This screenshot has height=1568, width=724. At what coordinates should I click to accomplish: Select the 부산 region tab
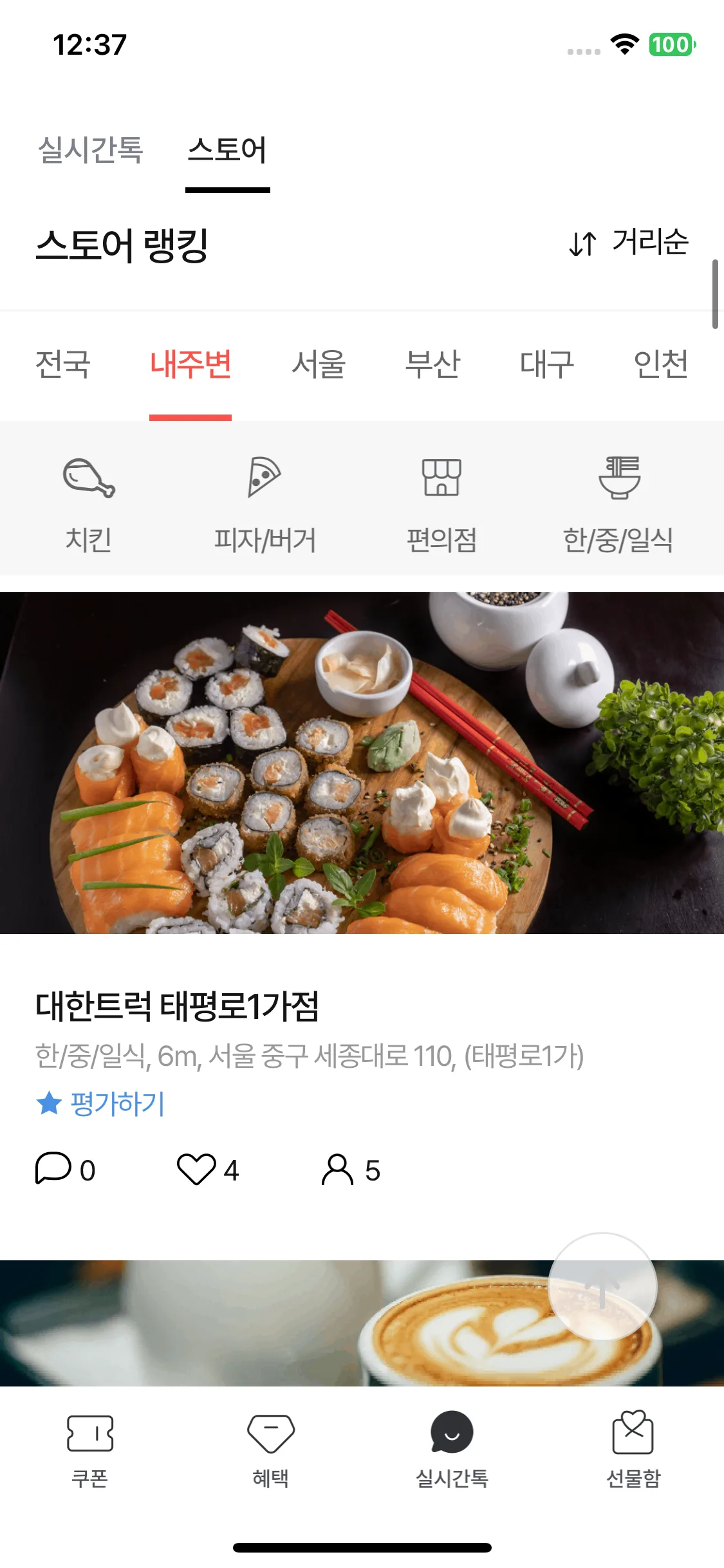click(x=432, y=364)
